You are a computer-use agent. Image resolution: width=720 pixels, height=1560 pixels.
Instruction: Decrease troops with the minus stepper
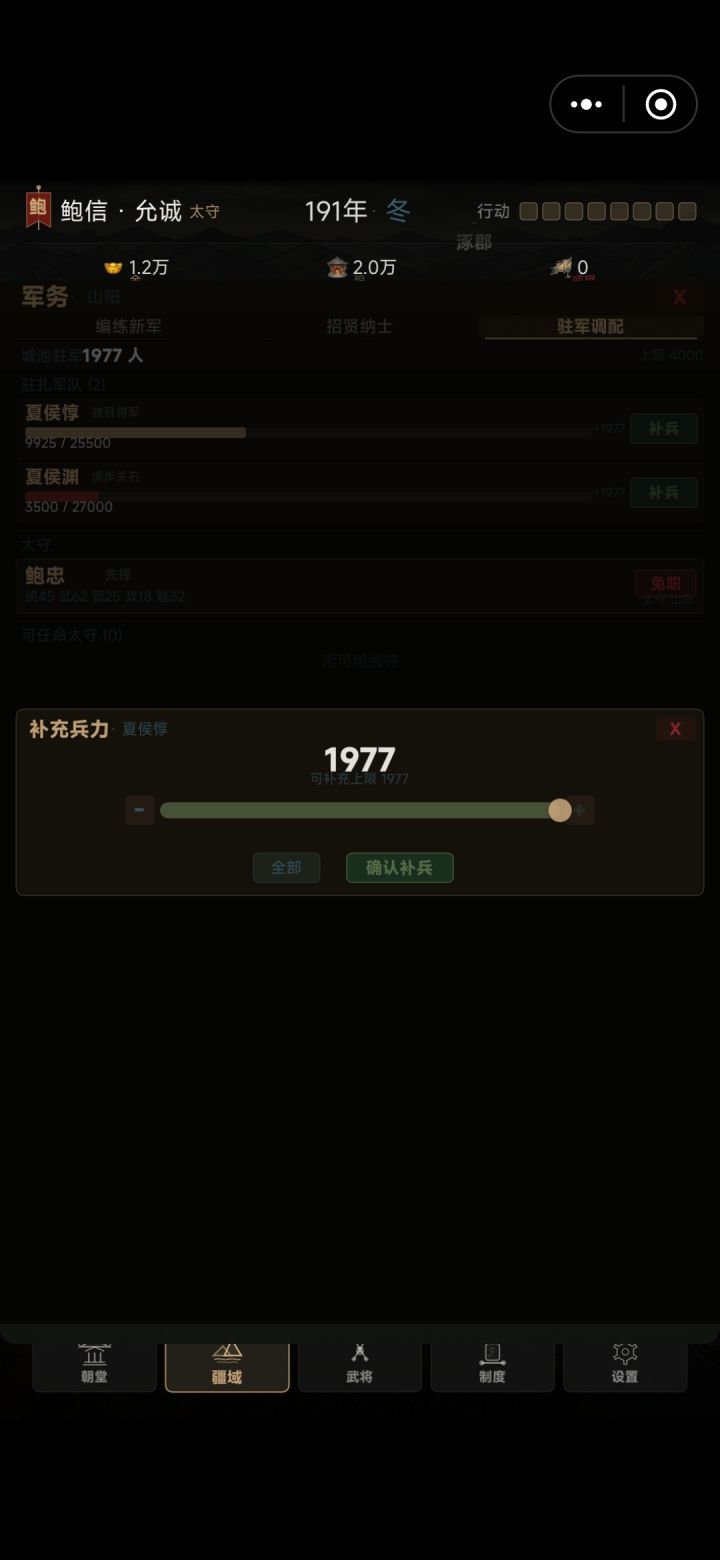click(140, 810)
